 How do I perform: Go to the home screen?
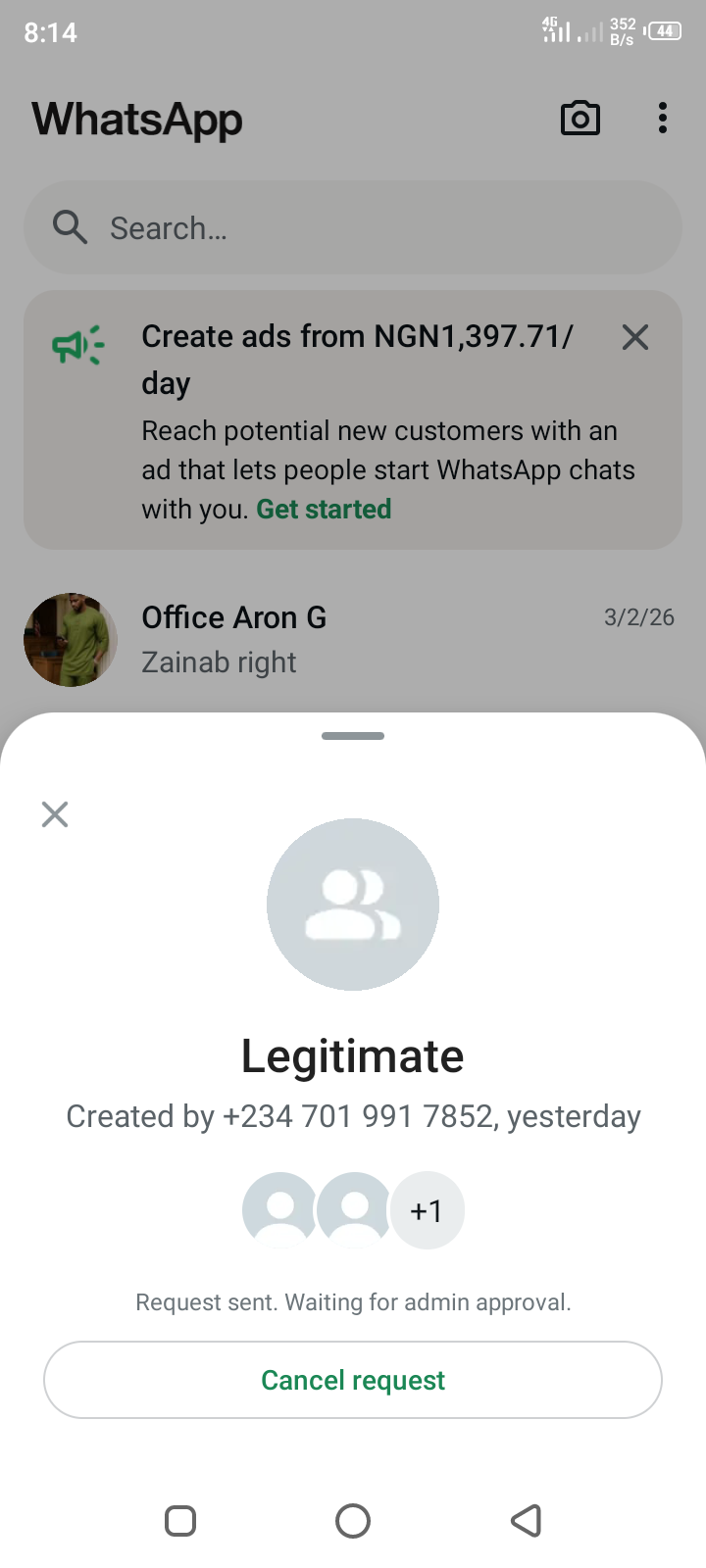point(353,1521)
